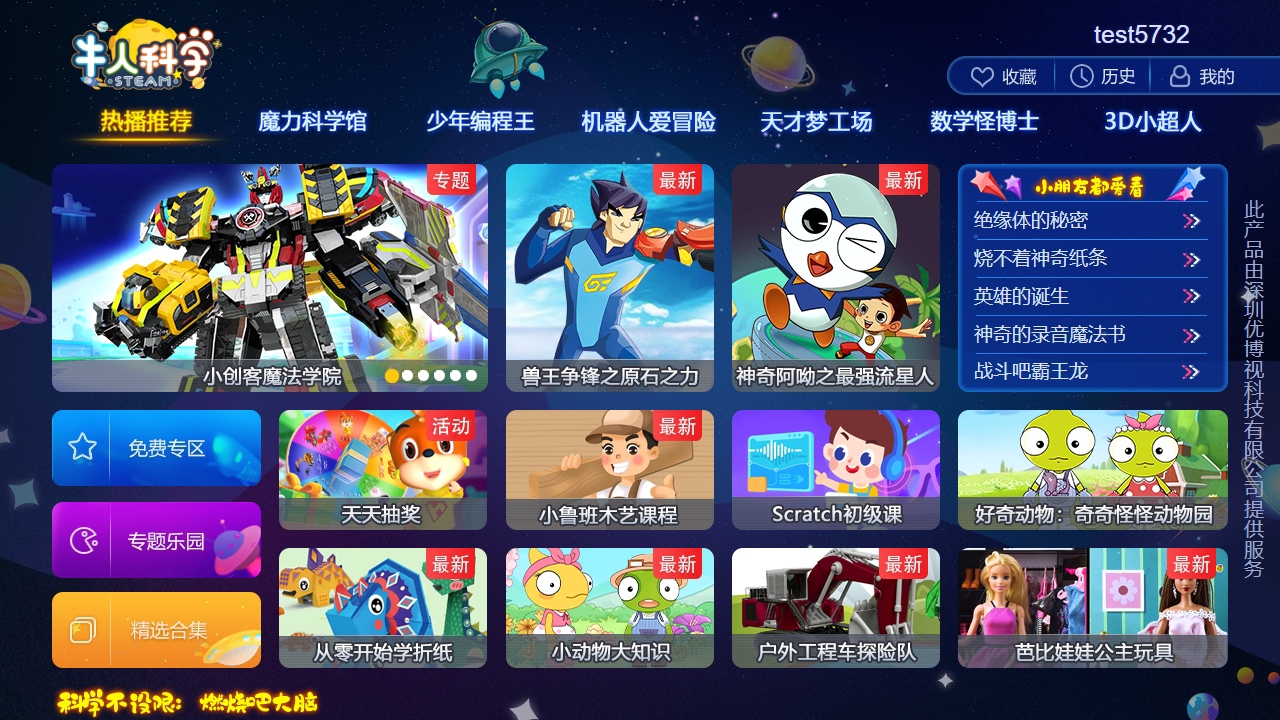Viewport: 1280px width, 720px height.
Task: Open 专题乐园 section
Action: (156, 540)
